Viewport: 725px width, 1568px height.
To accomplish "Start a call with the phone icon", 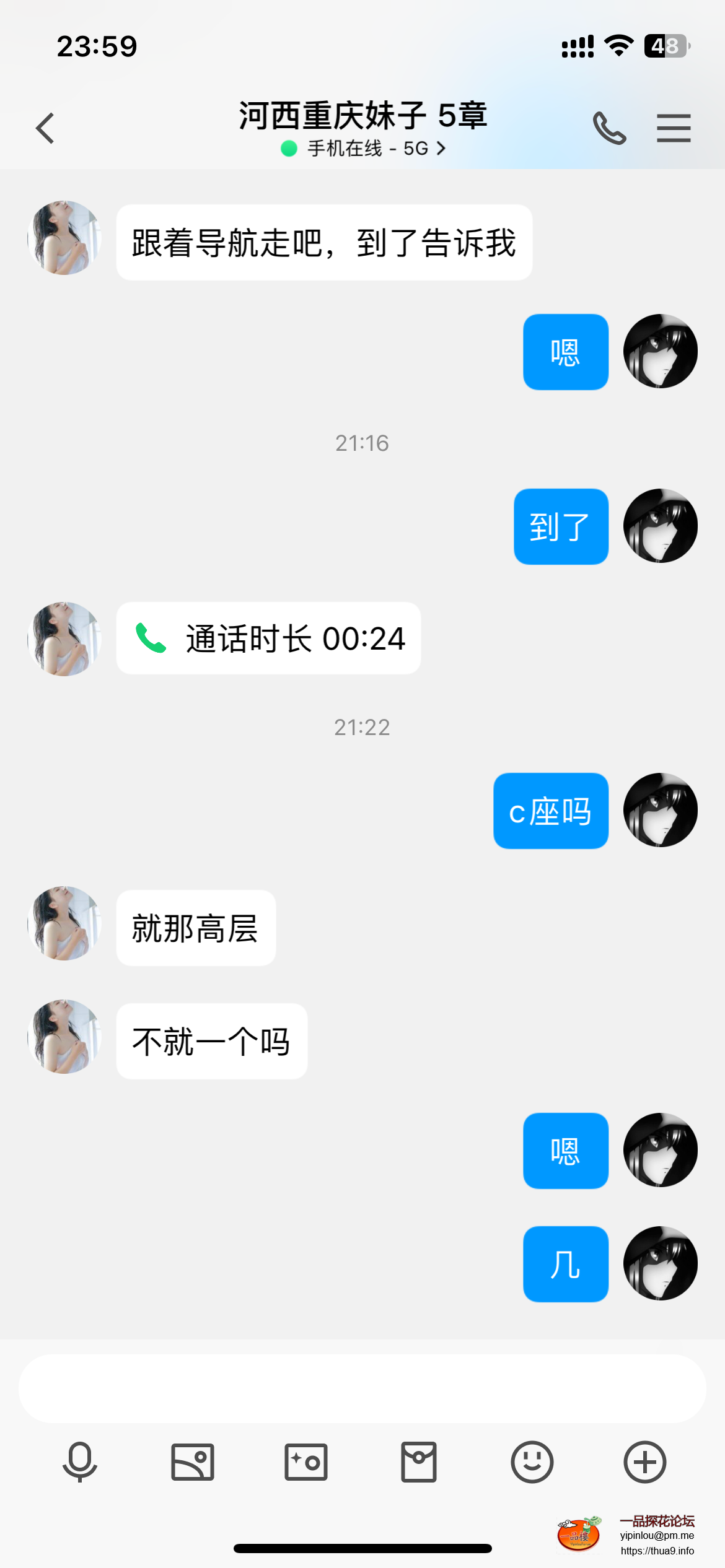I will (609, 128).
